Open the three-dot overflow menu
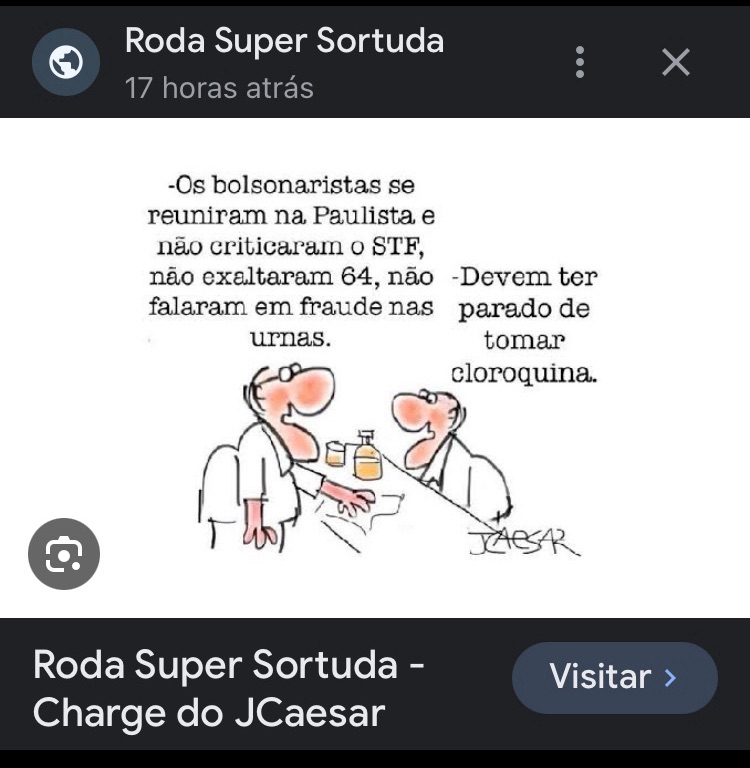Screen dimensions: 750x768 pyautogui.click(x=579, y=62)
